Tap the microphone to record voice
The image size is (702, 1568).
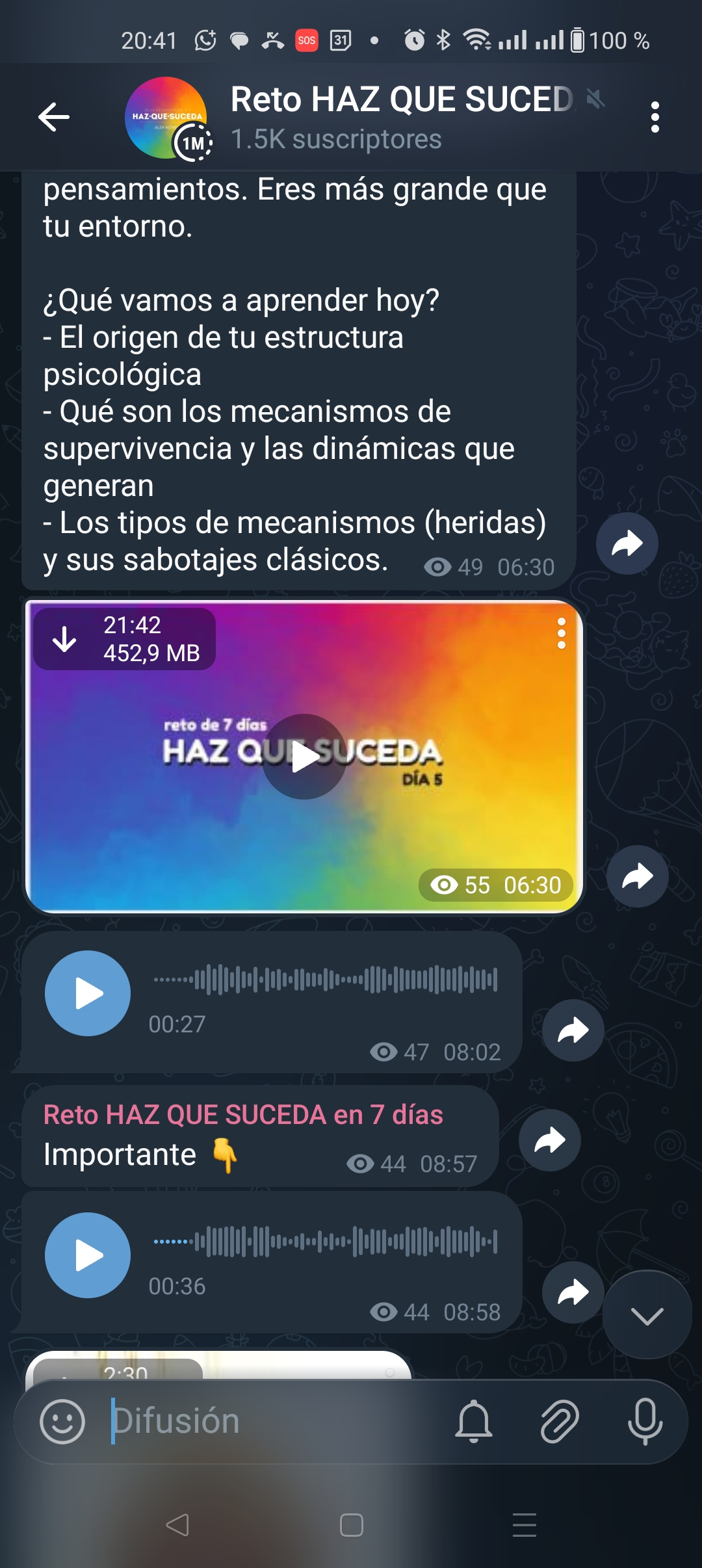[645, 1422]
